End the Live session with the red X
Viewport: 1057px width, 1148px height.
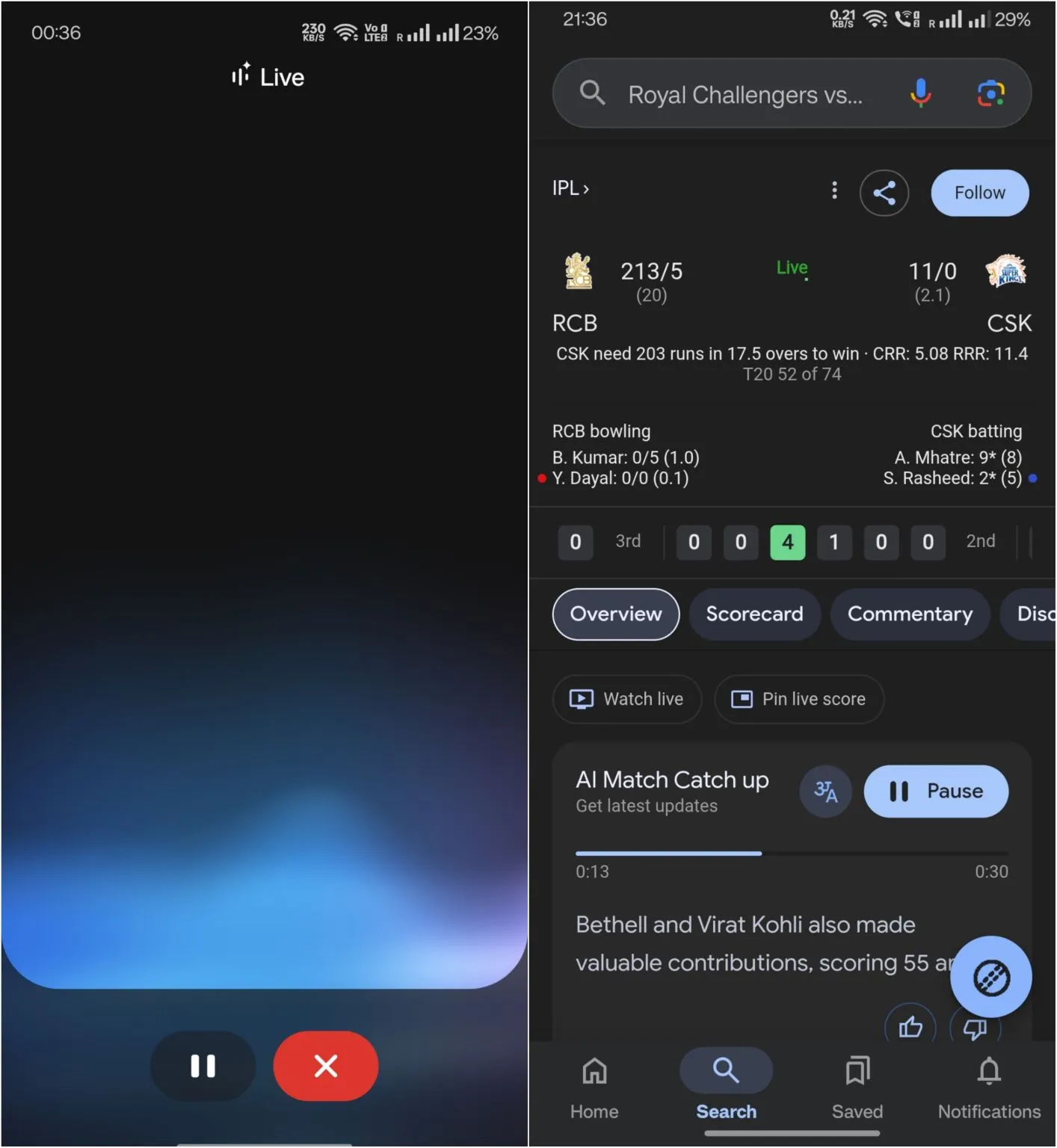pos(326,1066)
